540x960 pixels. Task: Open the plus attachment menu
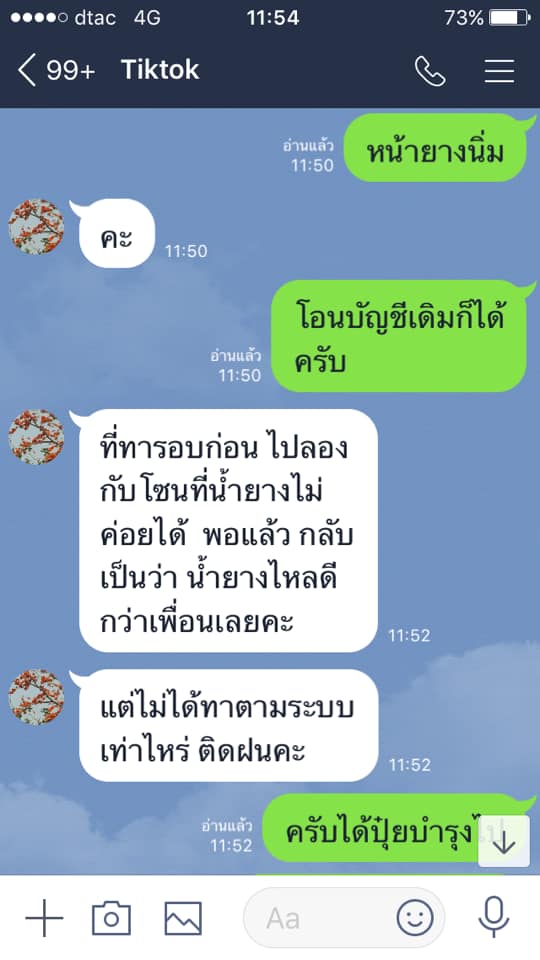click(44, 917)
